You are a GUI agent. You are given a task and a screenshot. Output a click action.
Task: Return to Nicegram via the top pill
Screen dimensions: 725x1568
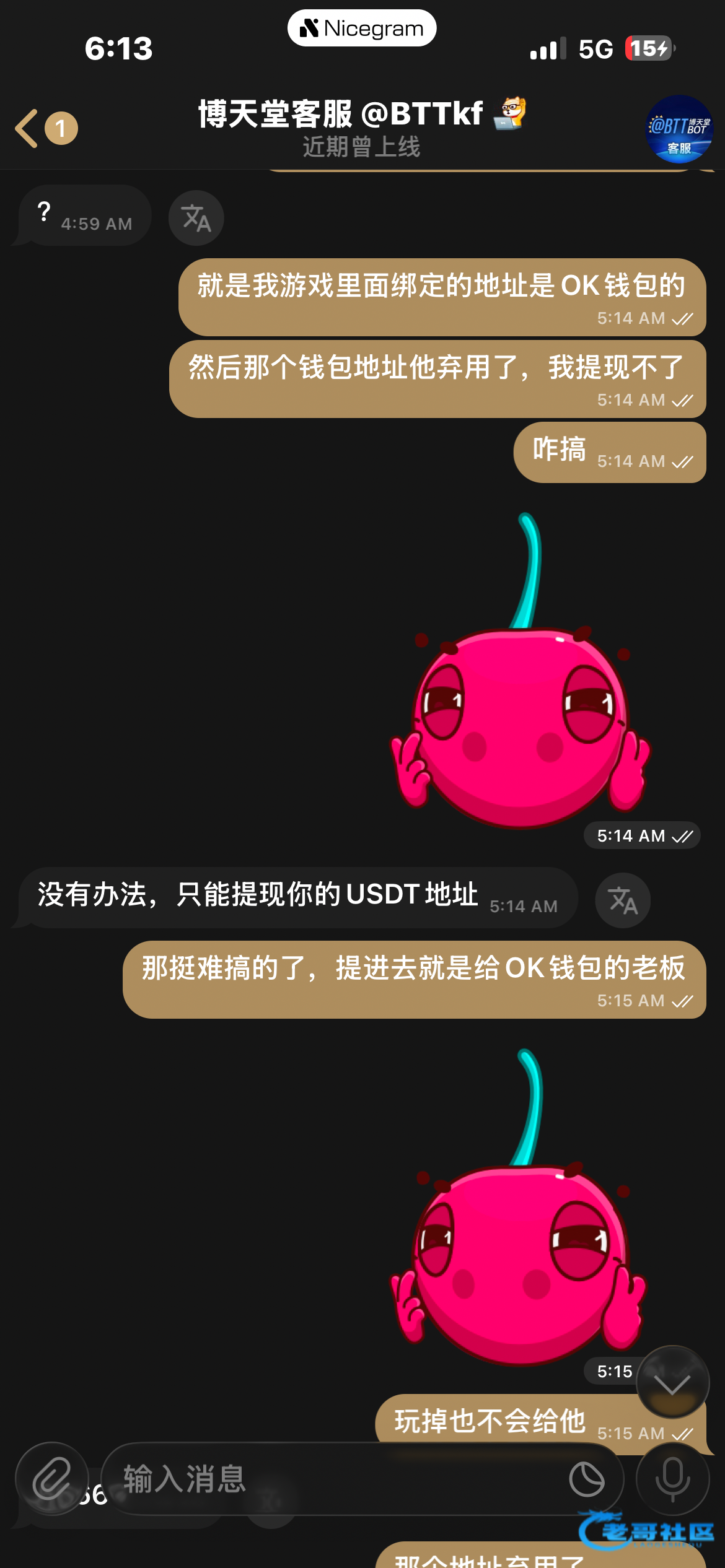click(362, 28)
